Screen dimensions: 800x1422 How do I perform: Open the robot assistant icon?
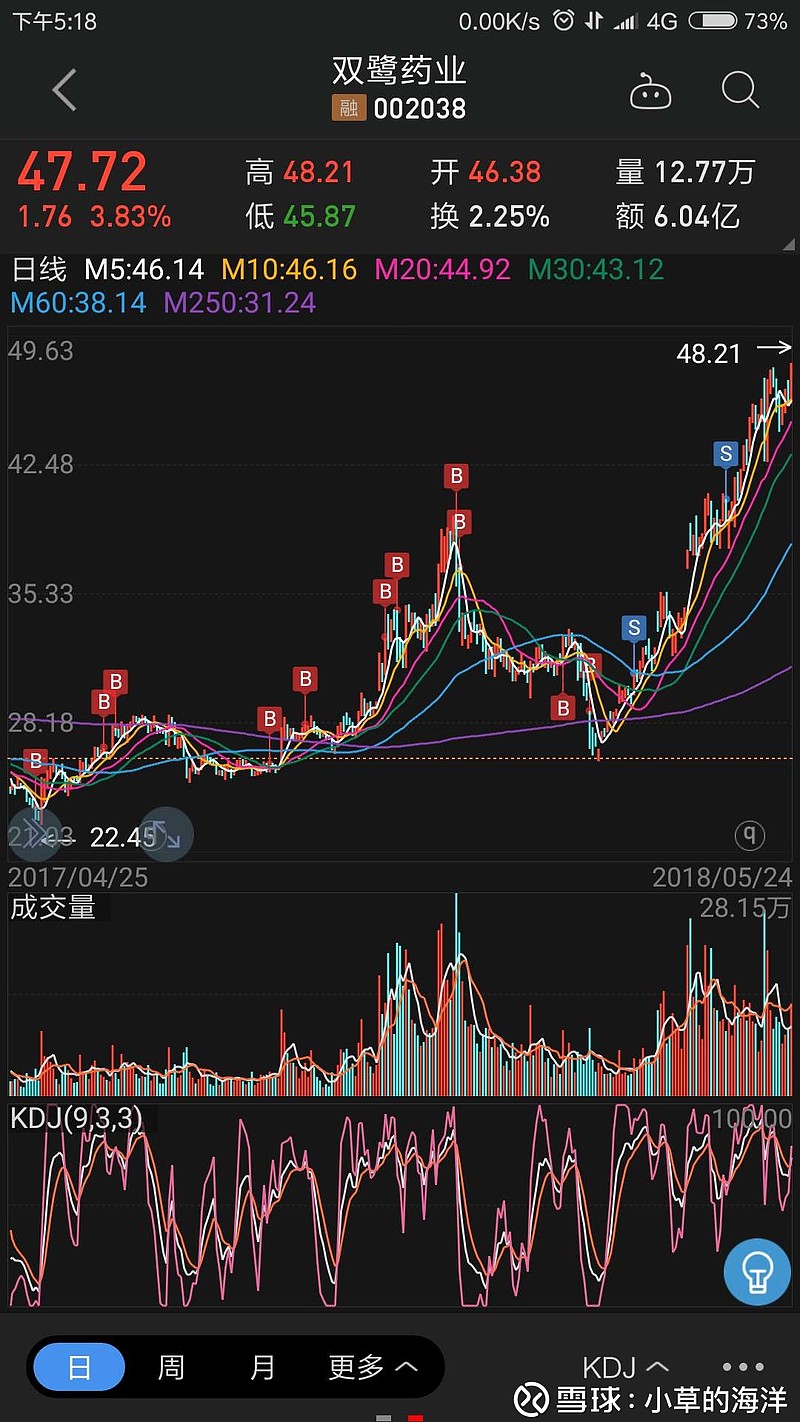[650, 93]
